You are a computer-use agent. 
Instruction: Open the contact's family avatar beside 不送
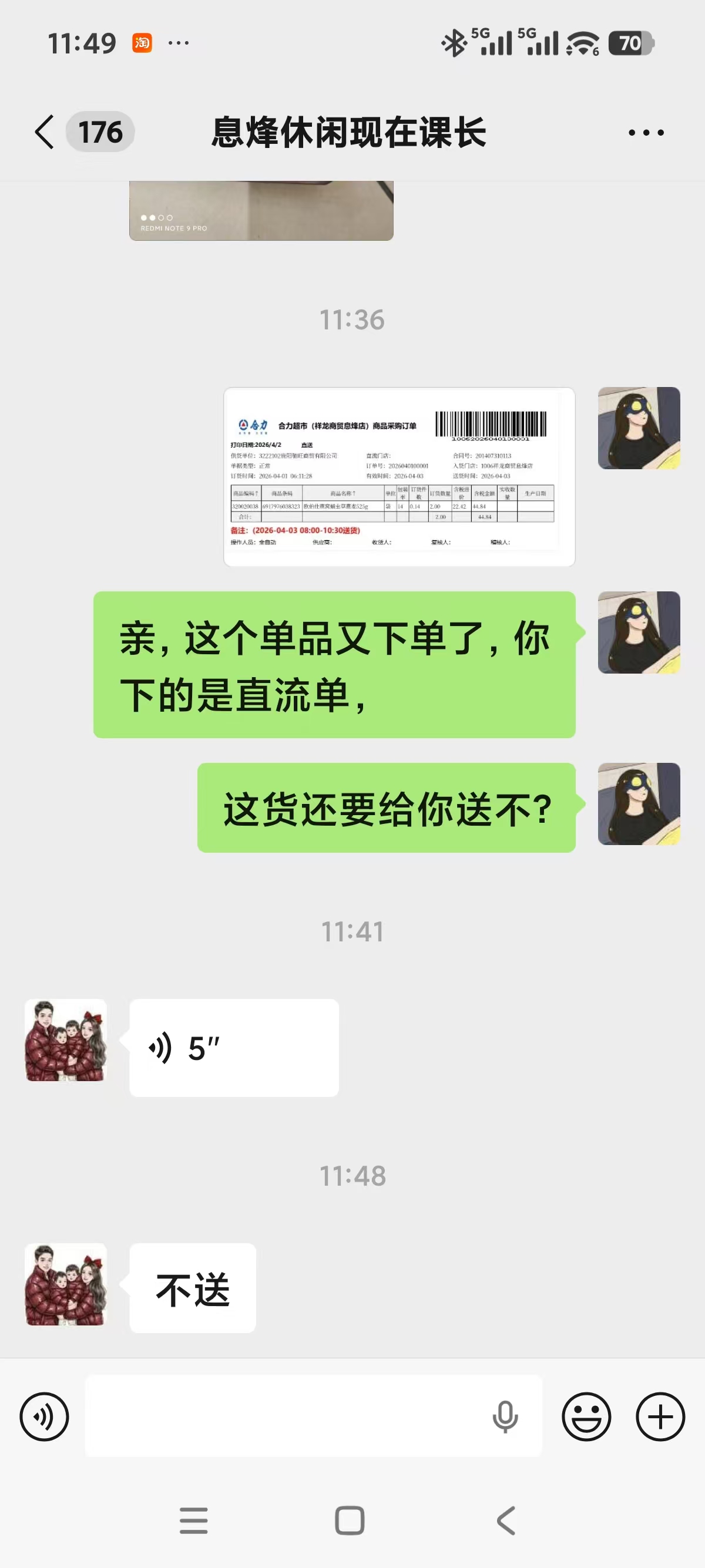(66, 1284)
